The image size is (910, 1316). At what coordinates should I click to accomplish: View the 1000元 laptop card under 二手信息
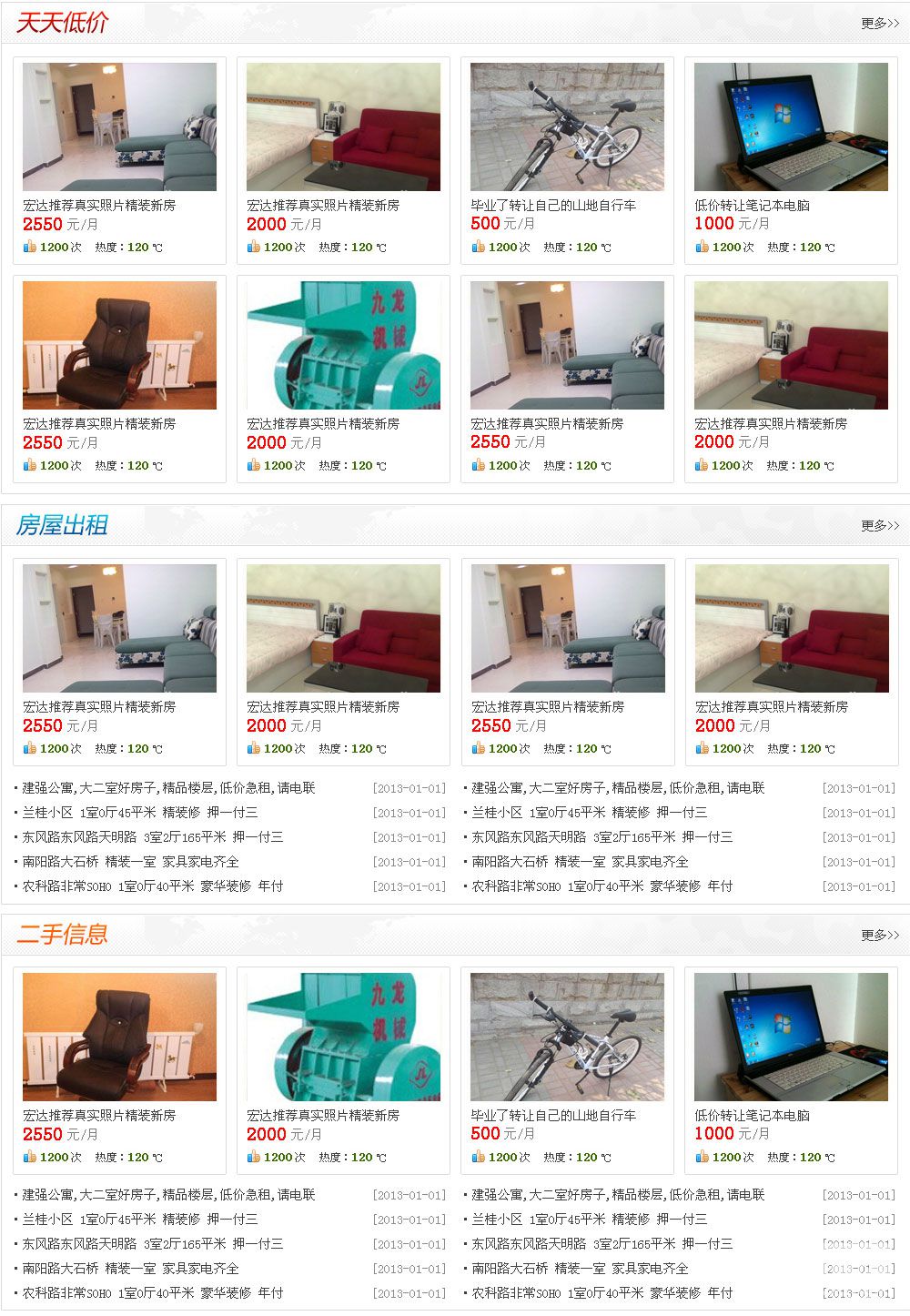(791, 1038)
